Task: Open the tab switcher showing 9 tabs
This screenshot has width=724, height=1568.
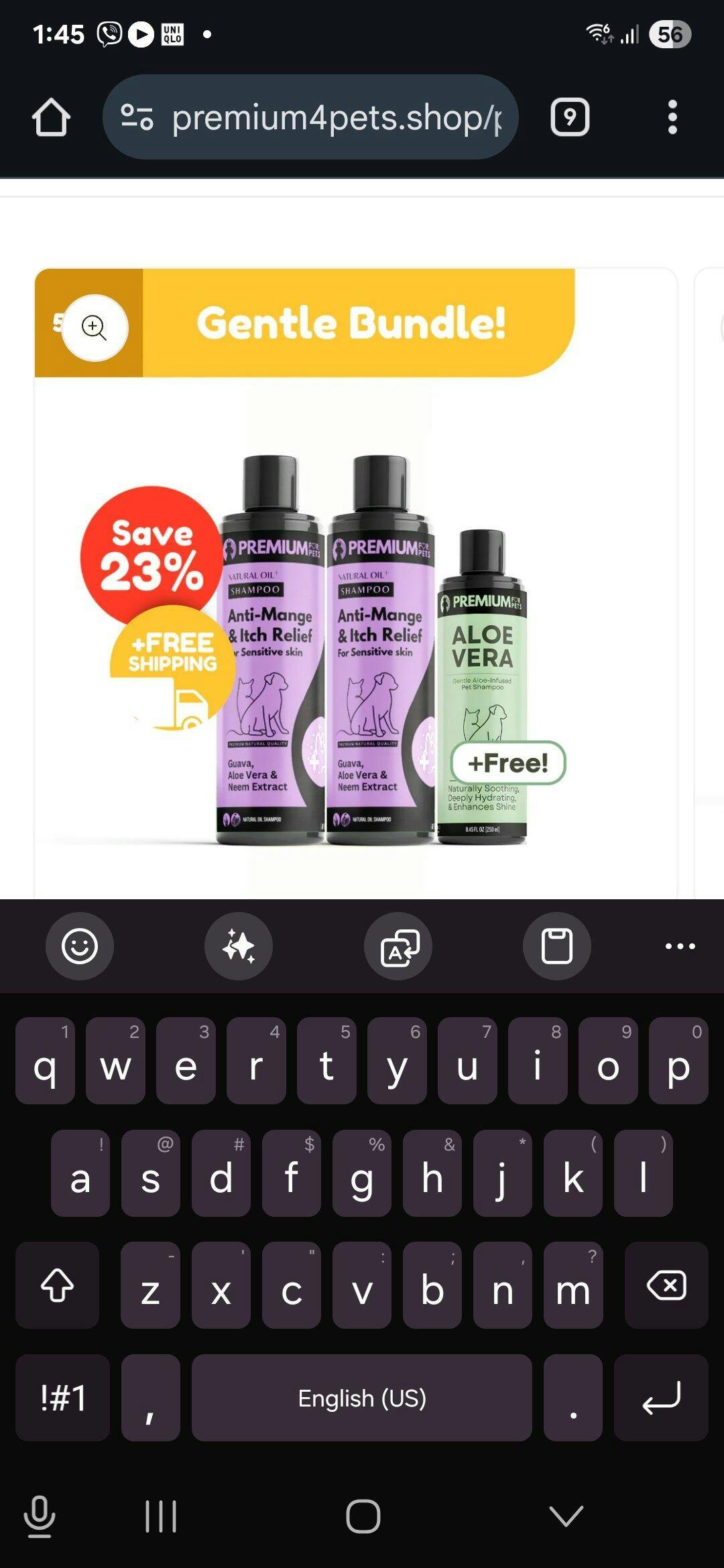Action: (569, 118)
